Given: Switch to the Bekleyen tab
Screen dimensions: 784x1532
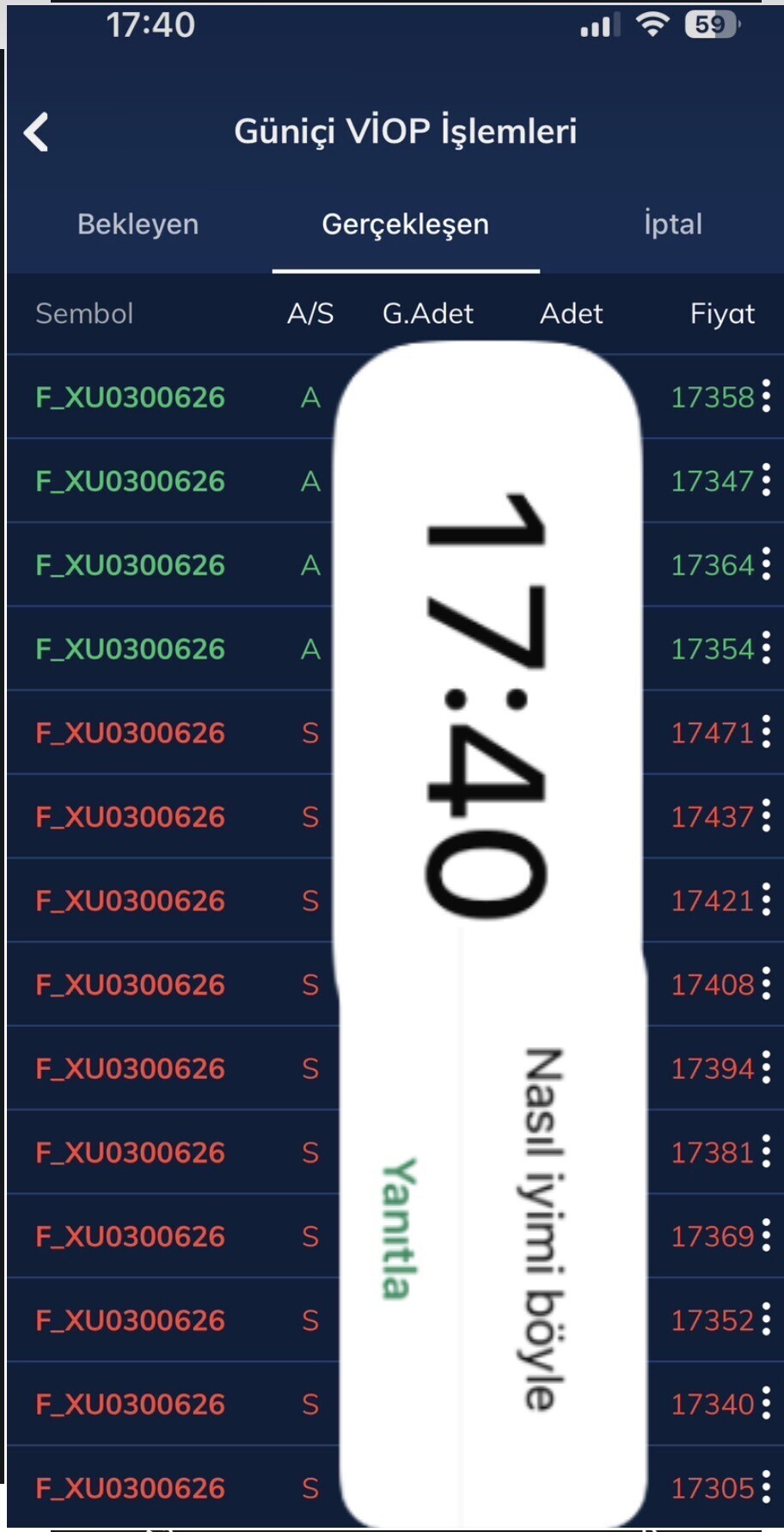Looking at the screenshot, I should (138, 224).
